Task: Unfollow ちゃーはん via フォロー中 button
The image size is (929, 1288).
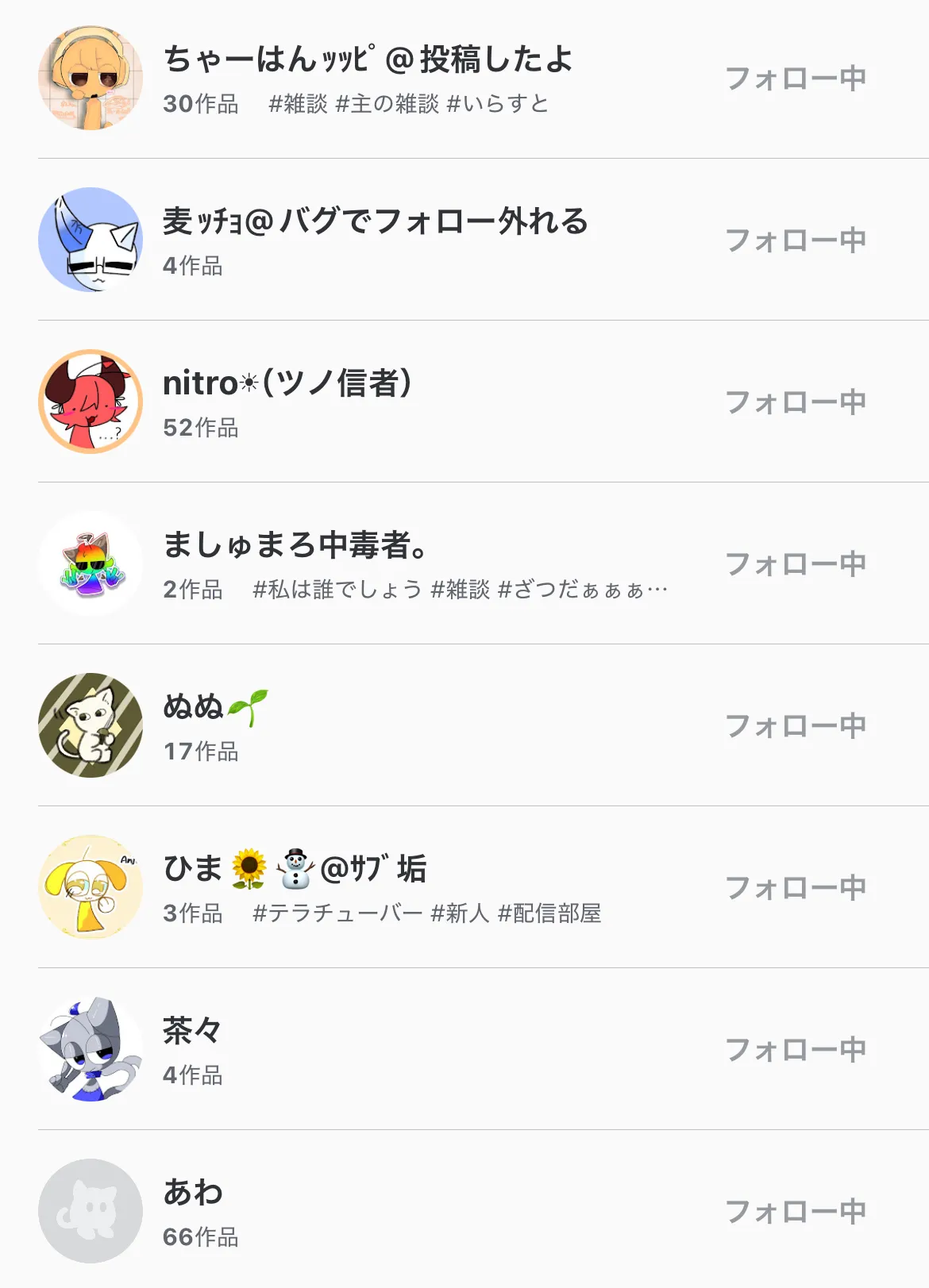Action: click(x=796, y=79)
